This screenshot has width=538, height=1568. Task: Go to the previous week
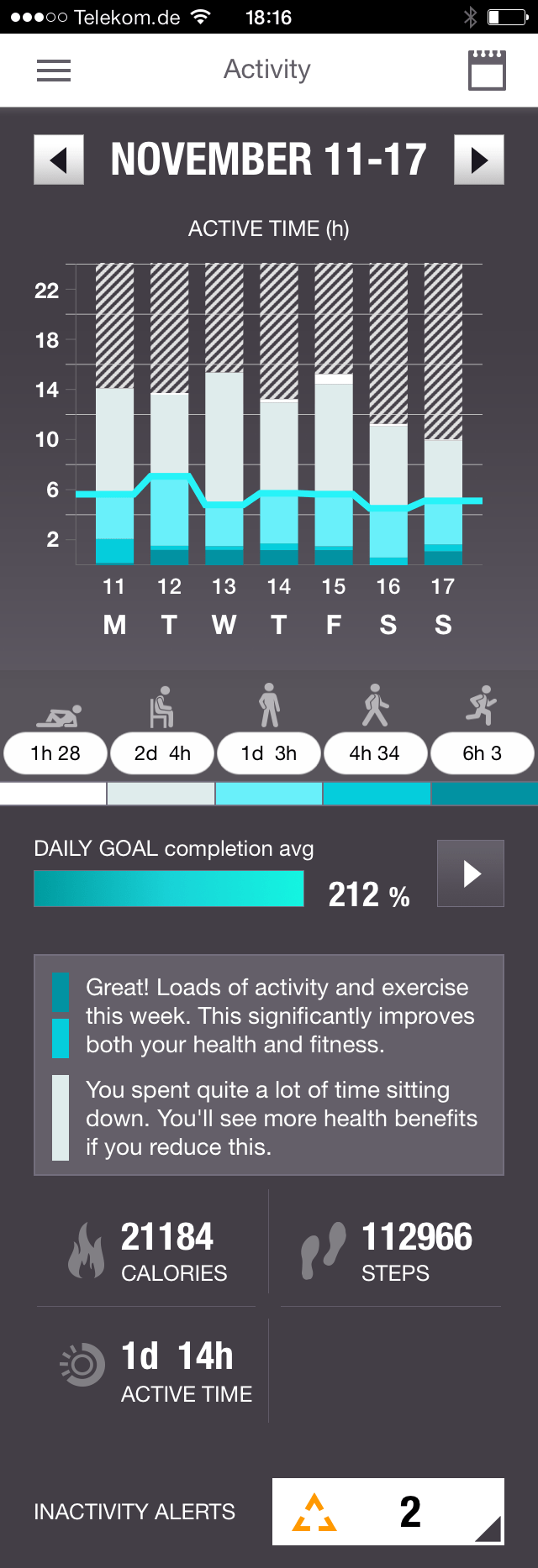(59, 160)
